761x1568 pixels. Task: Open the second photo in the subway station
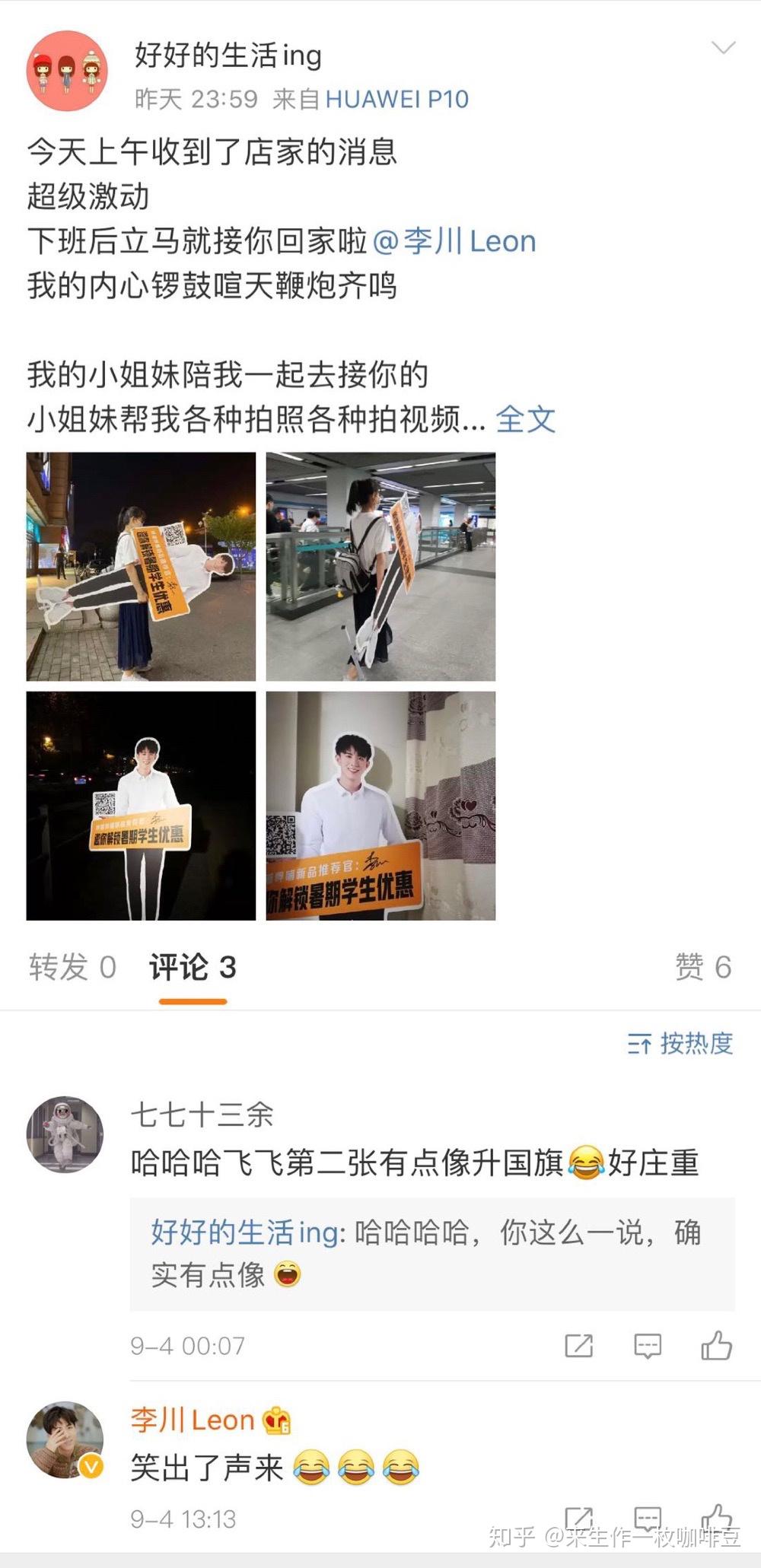click(380, 566)
